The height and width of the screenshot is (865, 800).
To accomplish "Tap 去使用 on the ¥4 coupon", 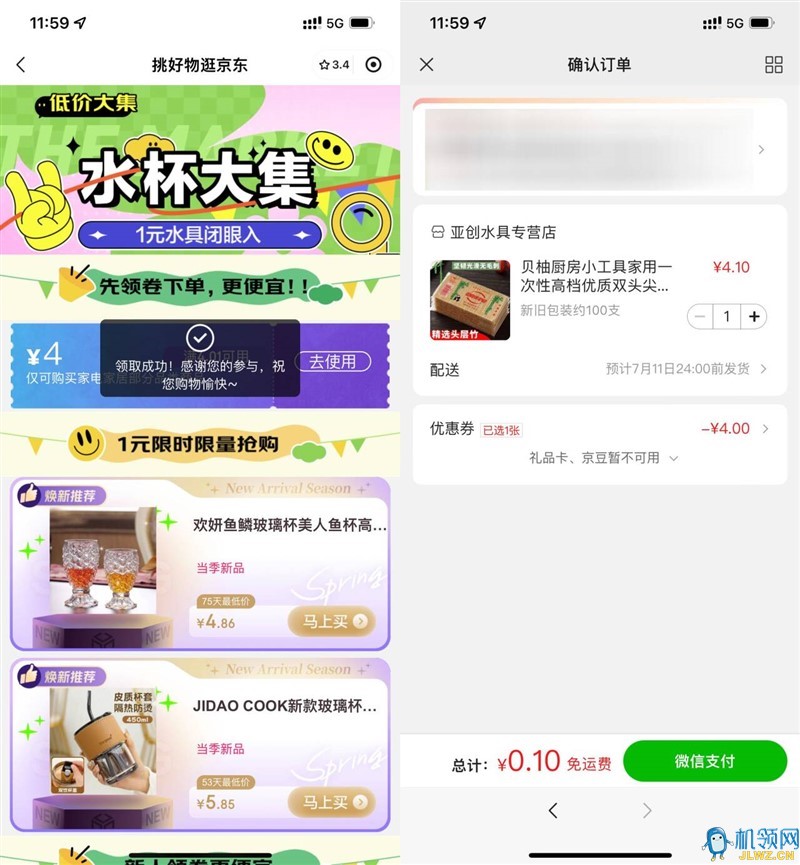I will [332, 362].
